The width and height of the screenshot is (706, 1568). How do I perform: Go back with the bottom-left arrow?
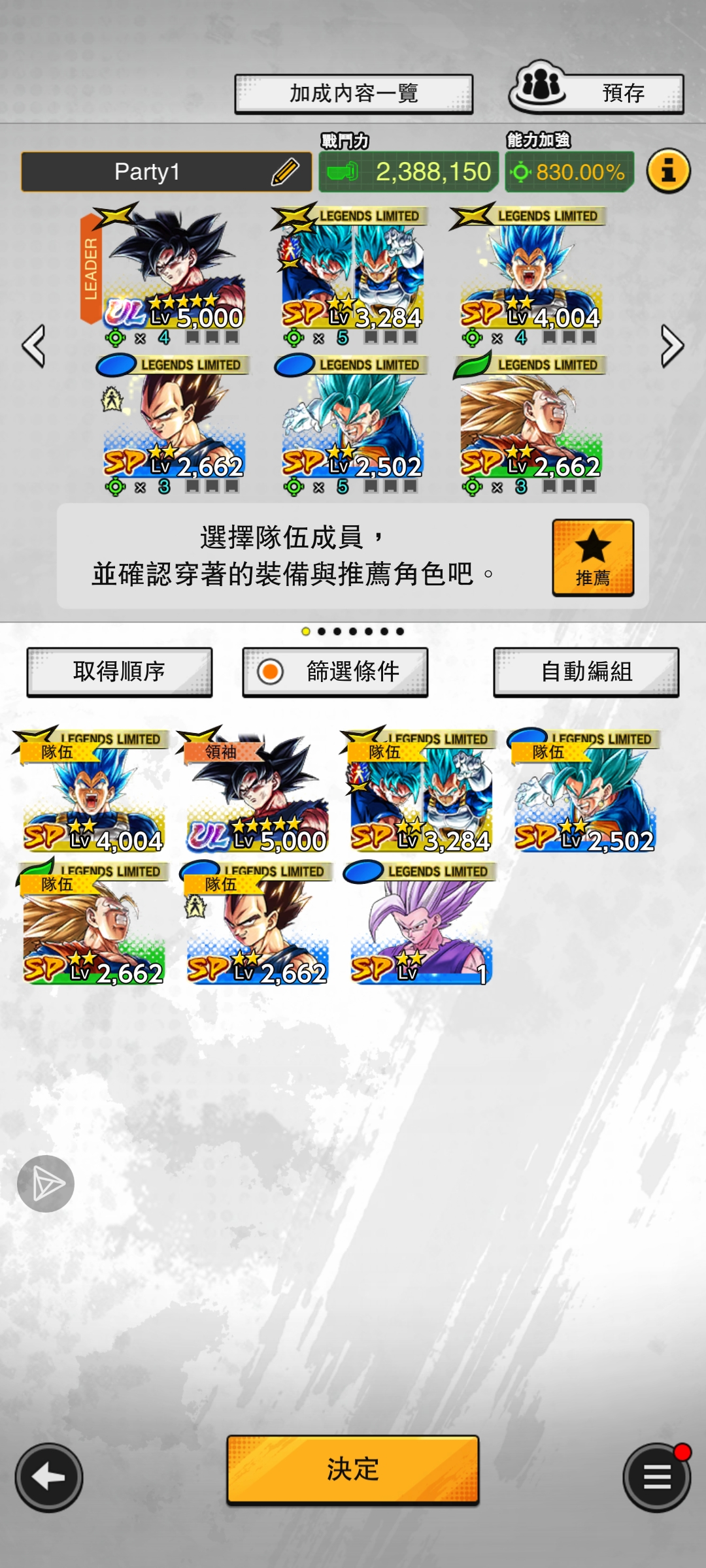49,1477
